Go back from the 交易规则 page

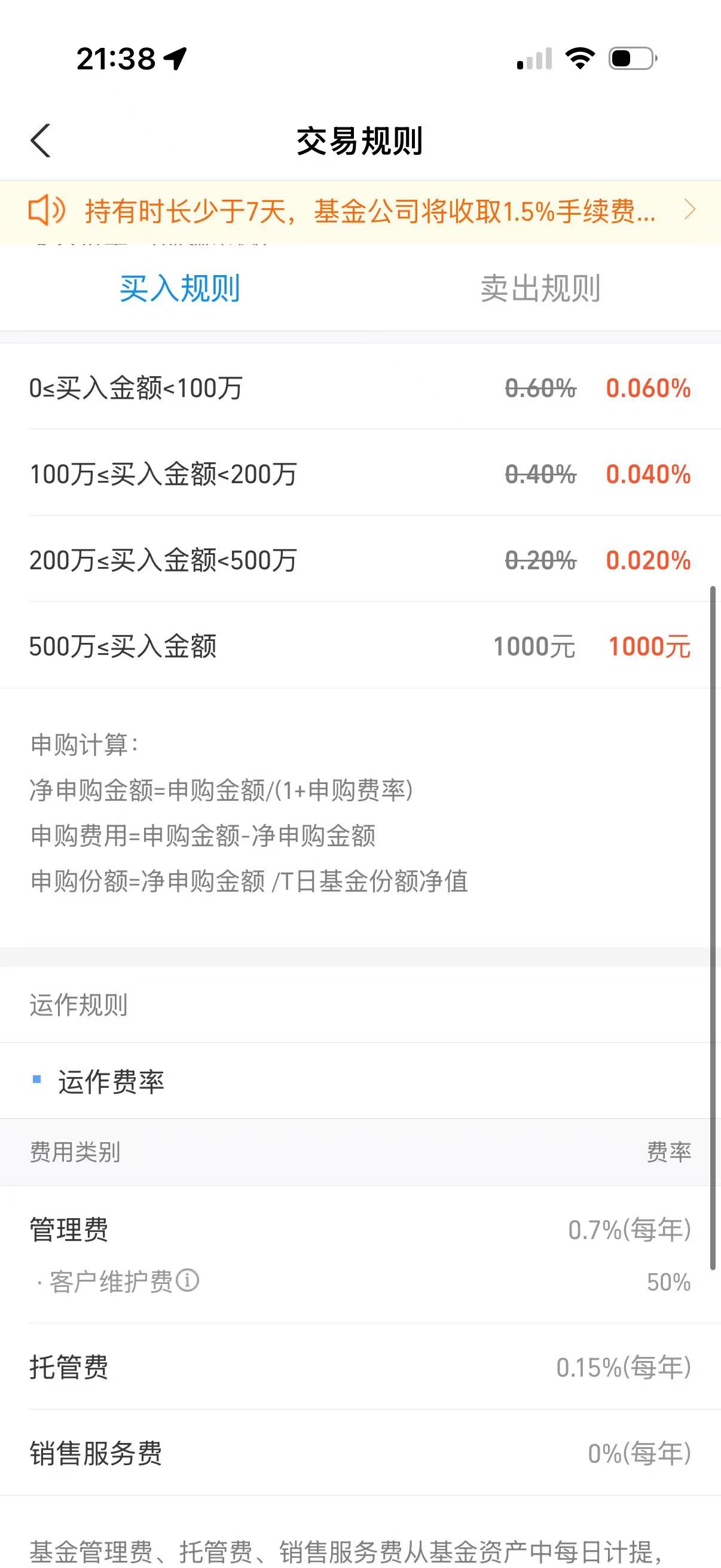pos(40,141)
